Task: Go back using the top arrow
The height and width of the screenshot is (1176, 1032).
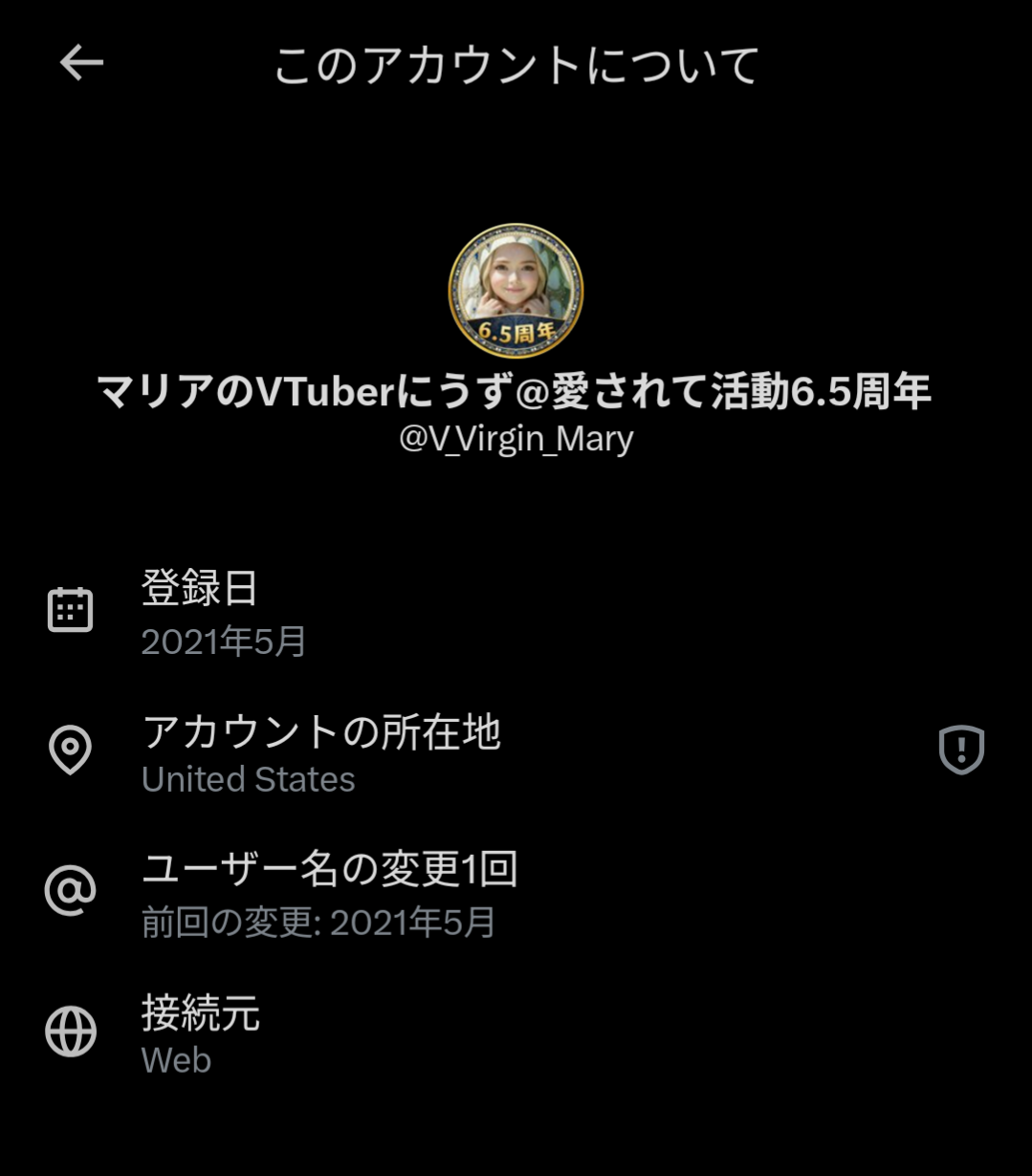Action: tap(81, 63)
